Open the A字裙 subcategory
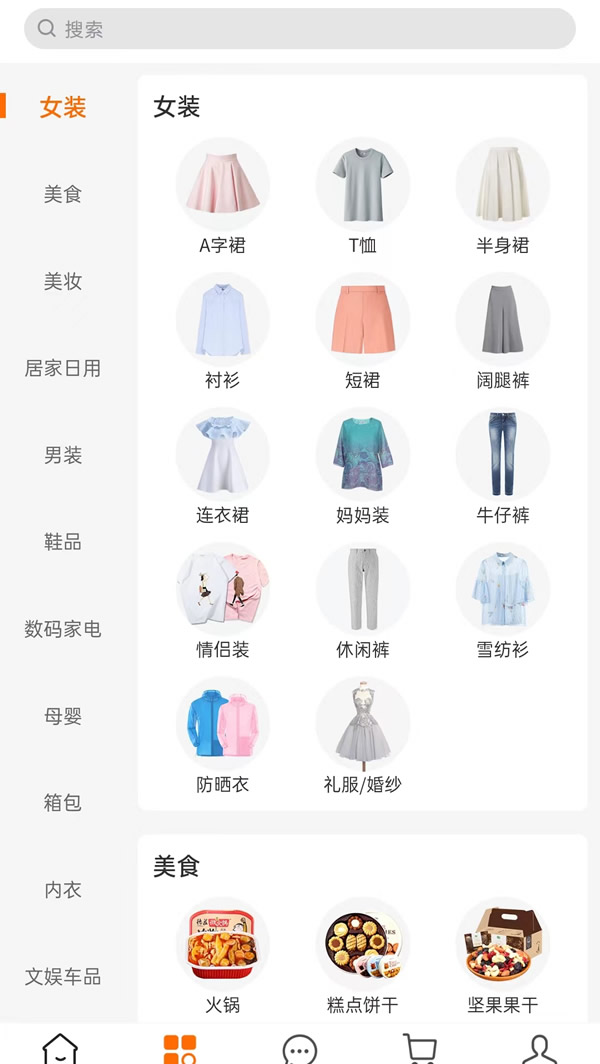The image size is (600, 1064). click(x=222, y=195)
